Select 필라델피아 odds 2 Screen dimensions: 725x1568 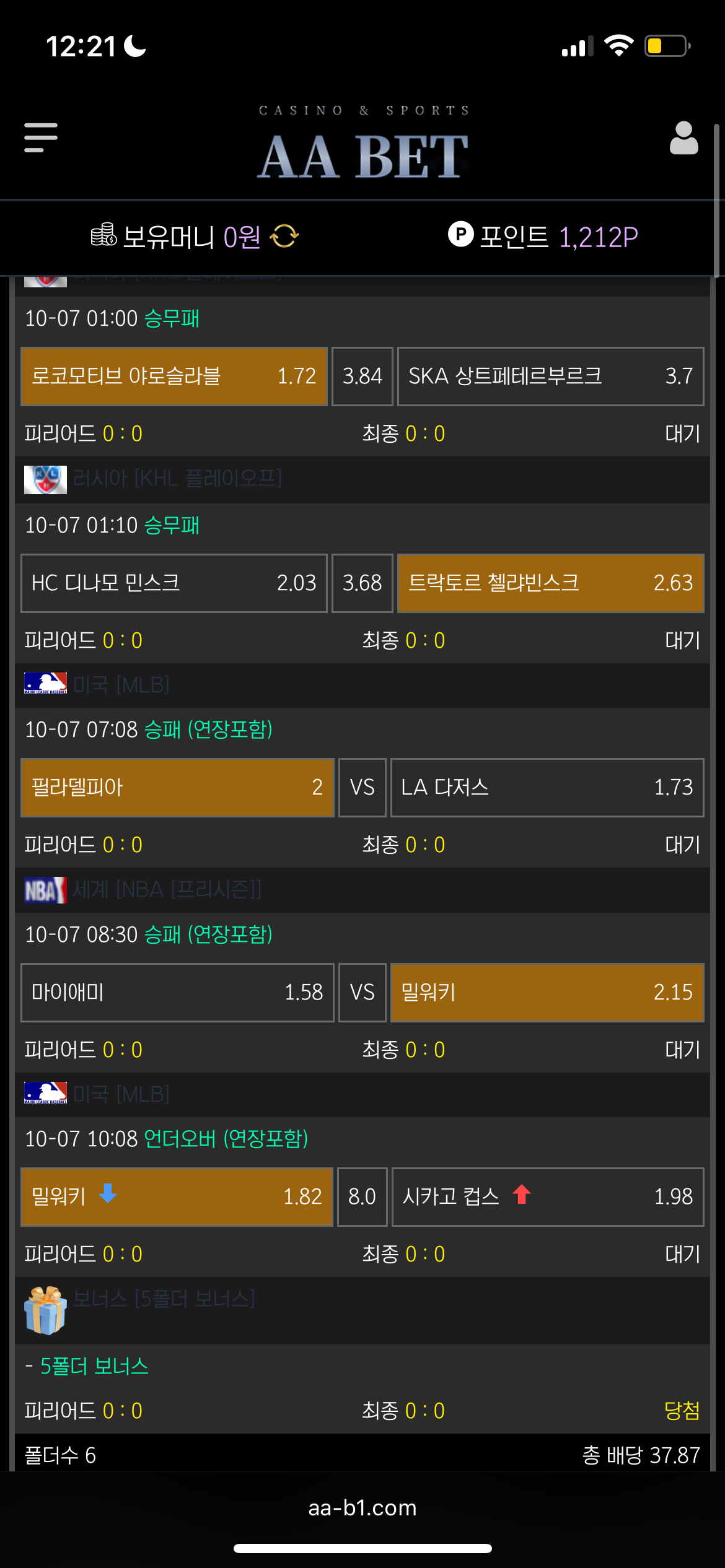click(x=177, y=788)
